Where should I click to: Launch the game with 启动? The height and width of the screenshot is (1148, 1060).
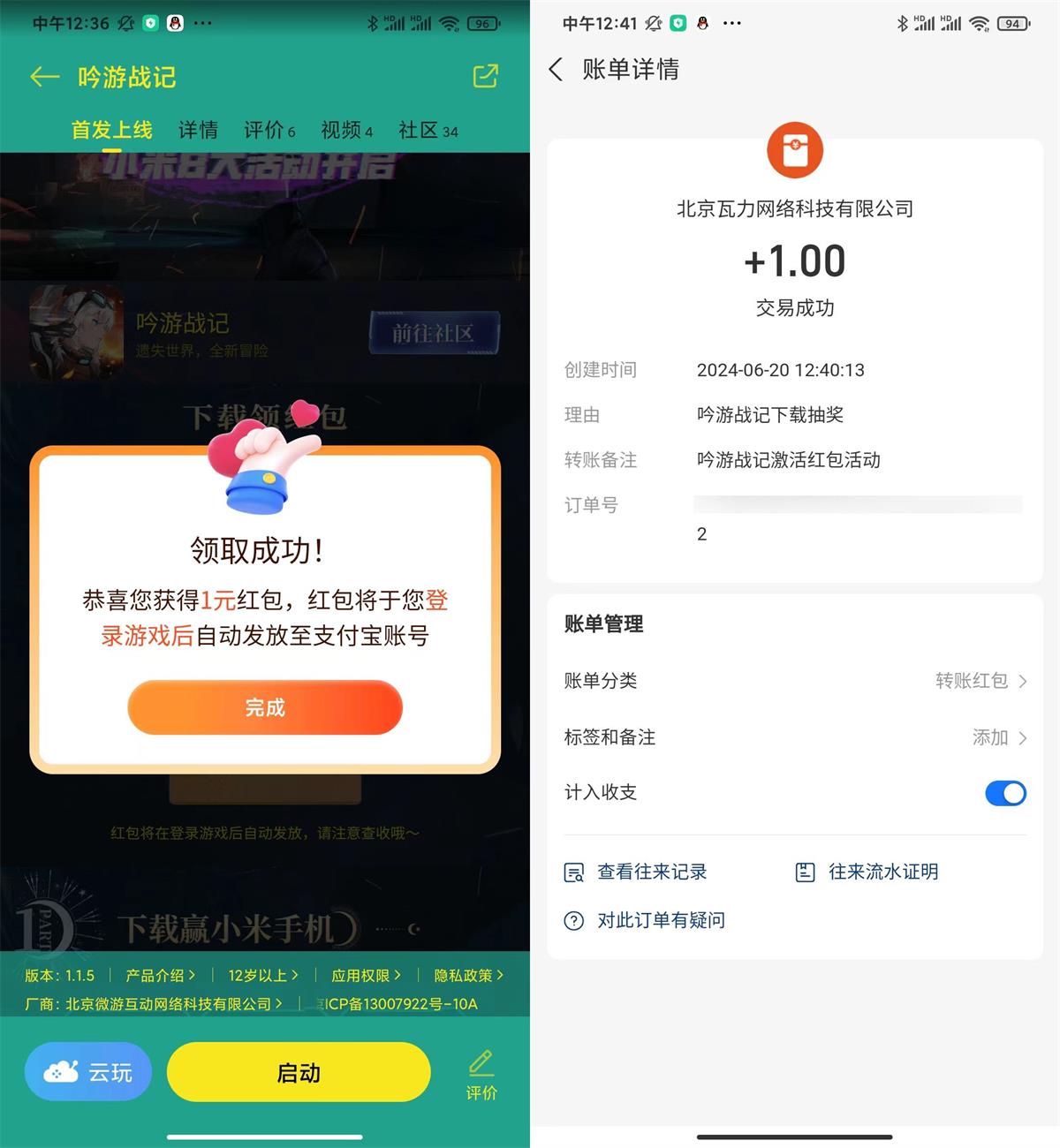[x=299, y=1072]
